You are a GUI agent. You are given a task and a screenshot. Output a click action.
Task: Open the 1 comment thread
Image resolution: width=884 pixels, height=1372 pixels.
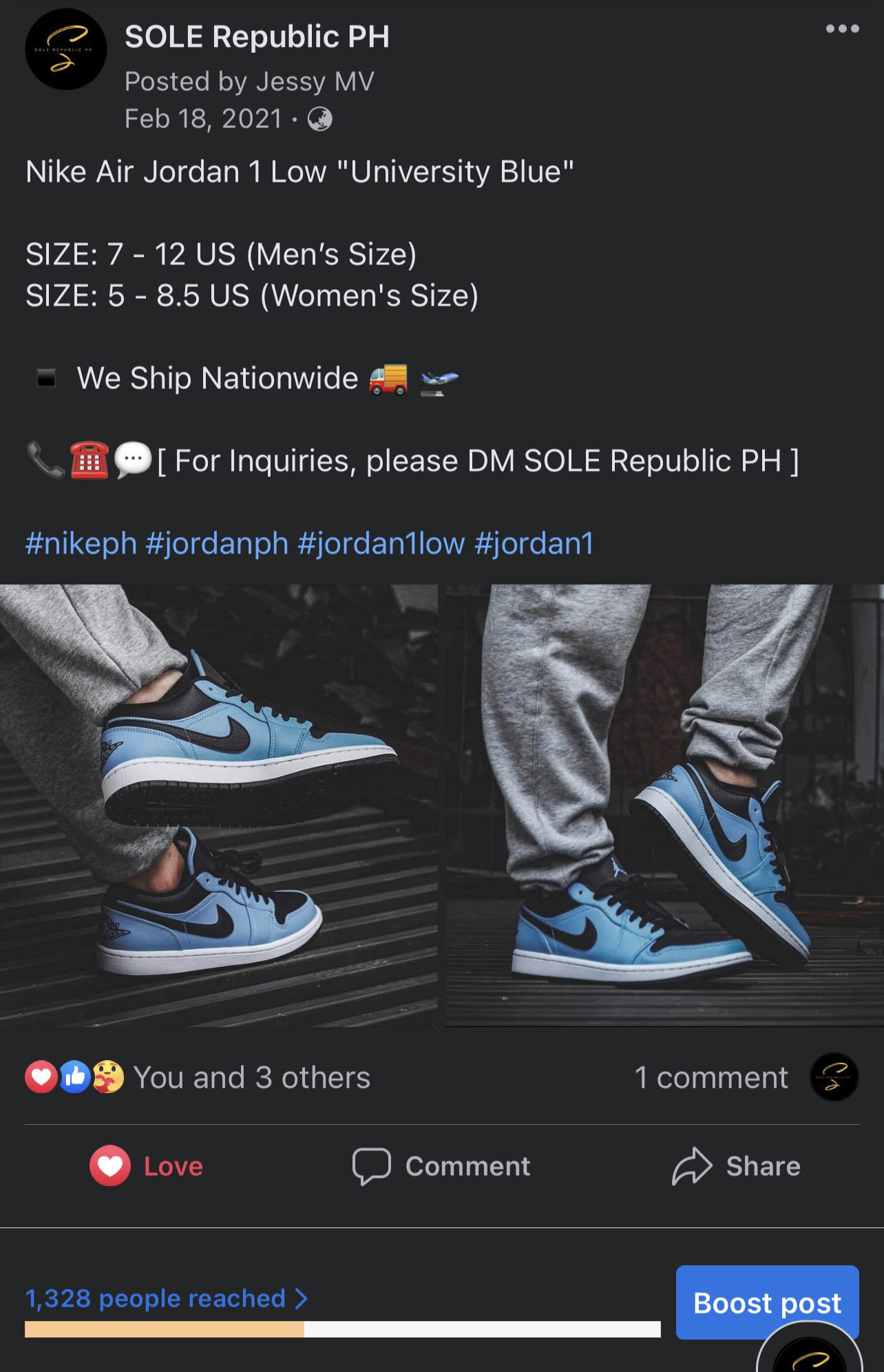point(711,1078)
